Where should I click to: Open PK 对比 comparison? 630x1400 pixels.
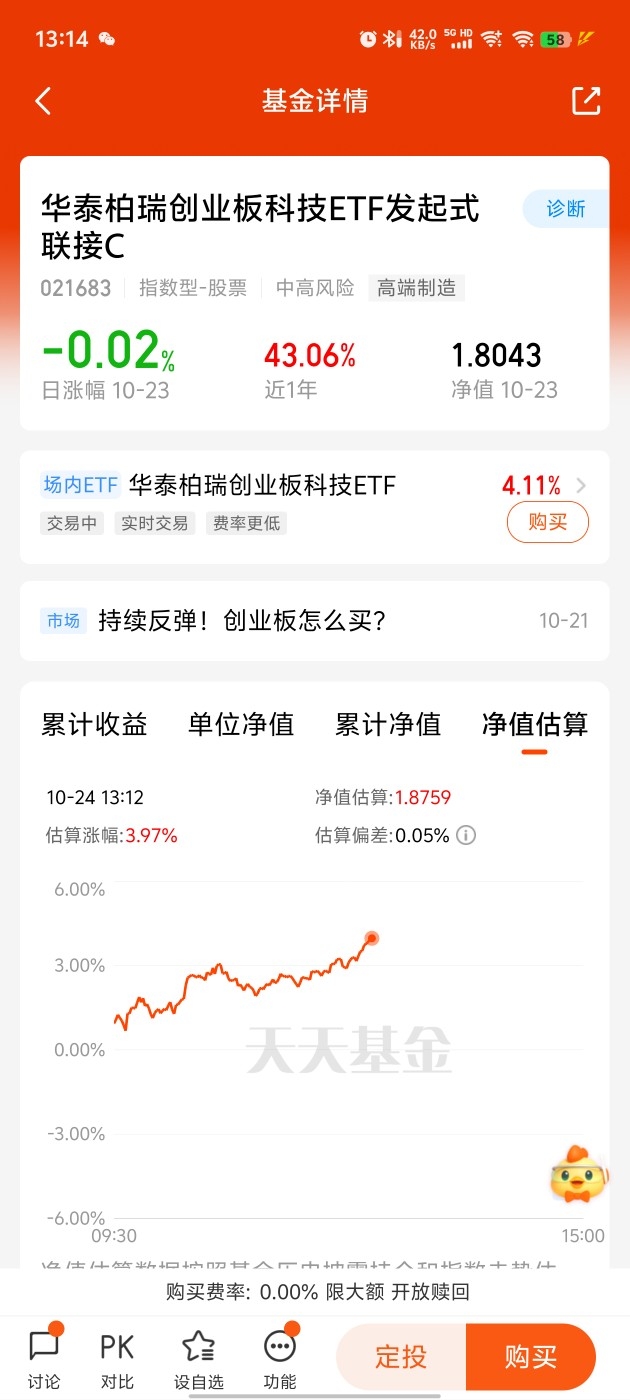[x=117, y=1358]
